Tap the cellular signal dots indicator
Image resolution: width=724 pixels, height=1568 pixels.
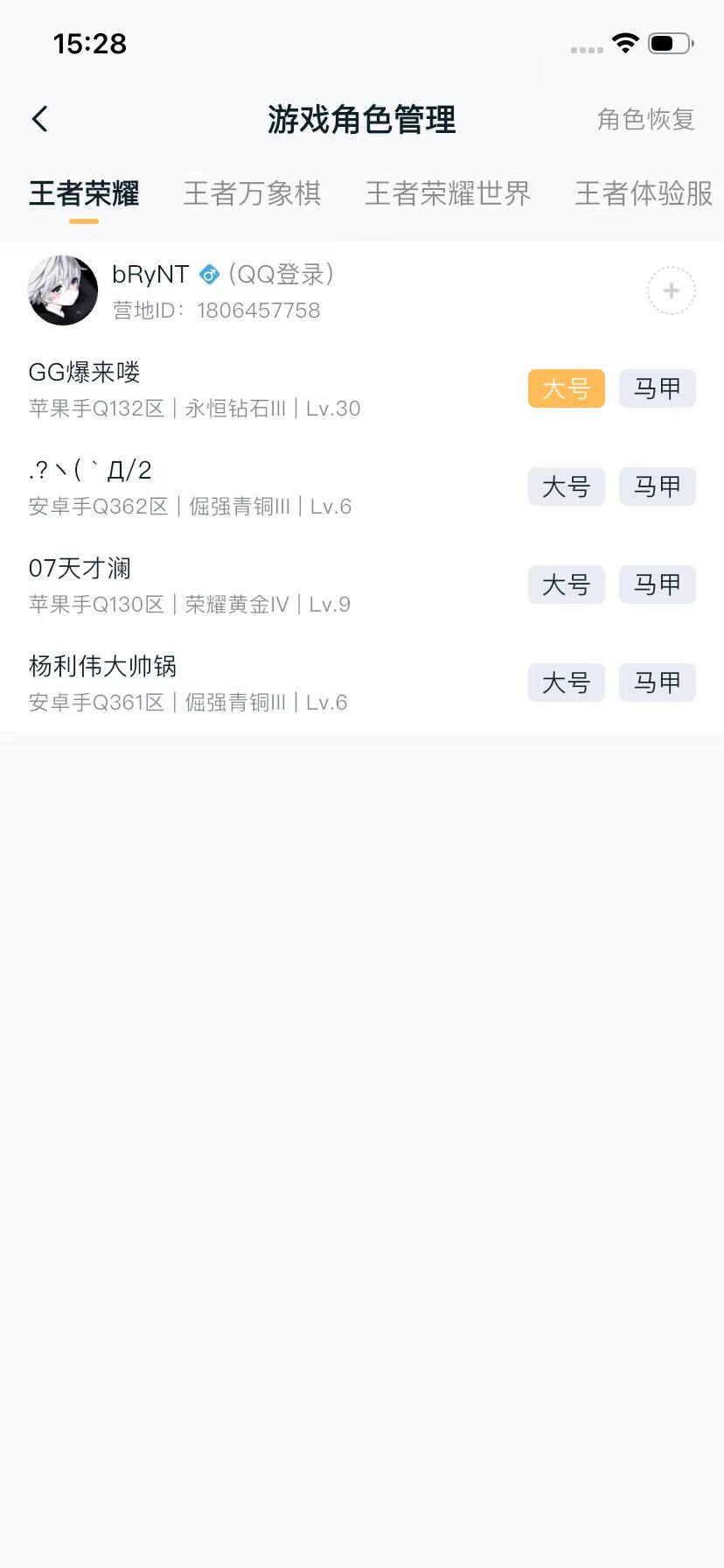pyautogui.click(x=584, y=50)
